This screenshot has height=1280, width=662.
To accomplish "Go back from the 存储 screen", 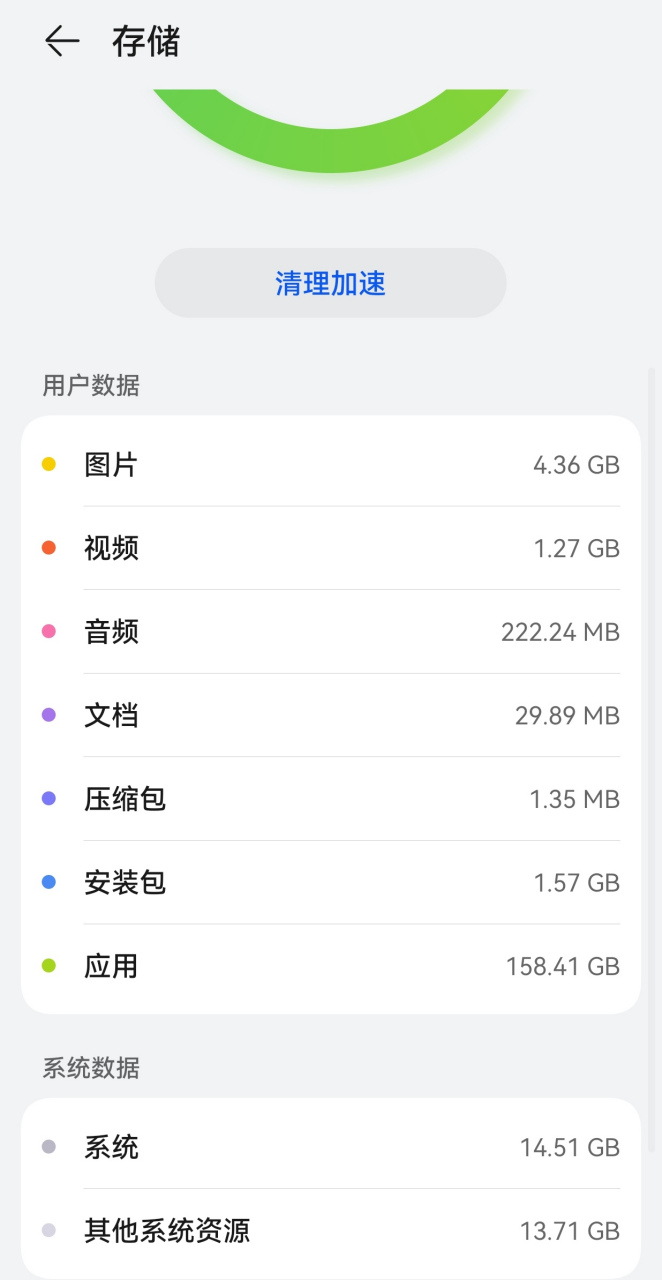I will pos(62,41).
